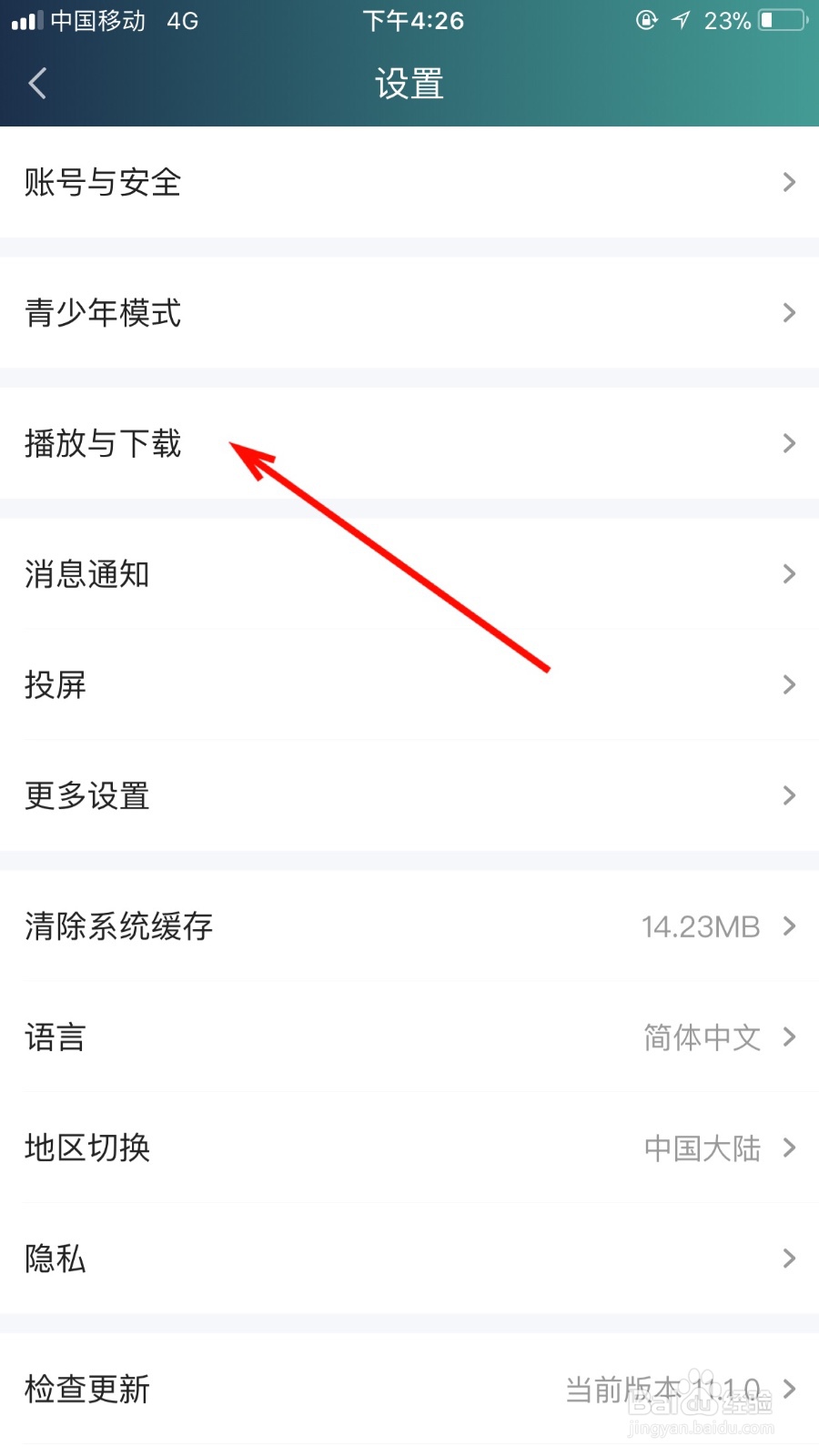Open 更多设置 for more options
819x1456 pixels.
pyautogui.click(x=86, y=796)
